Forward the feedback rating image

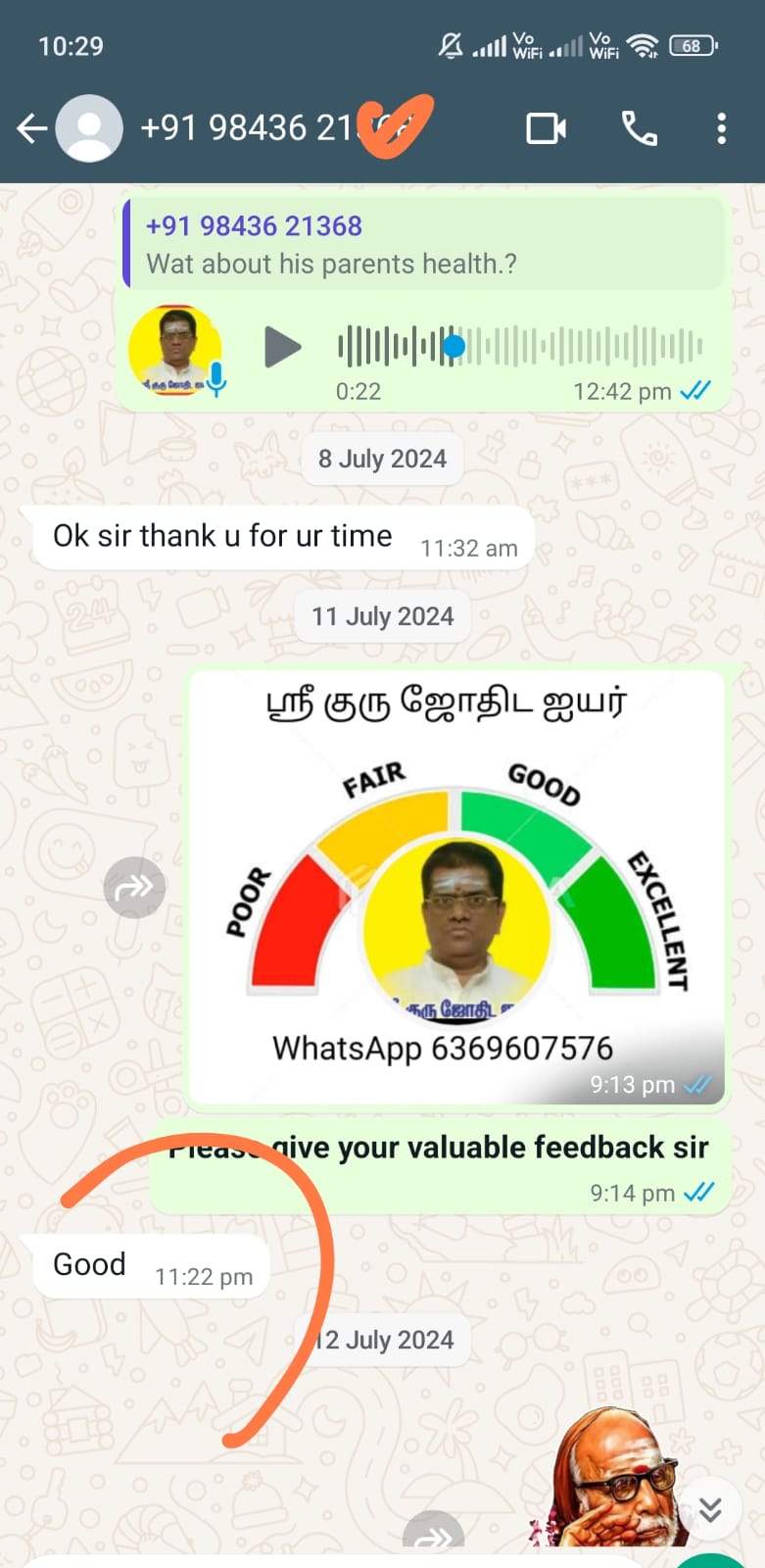click(x=134, y=887)
